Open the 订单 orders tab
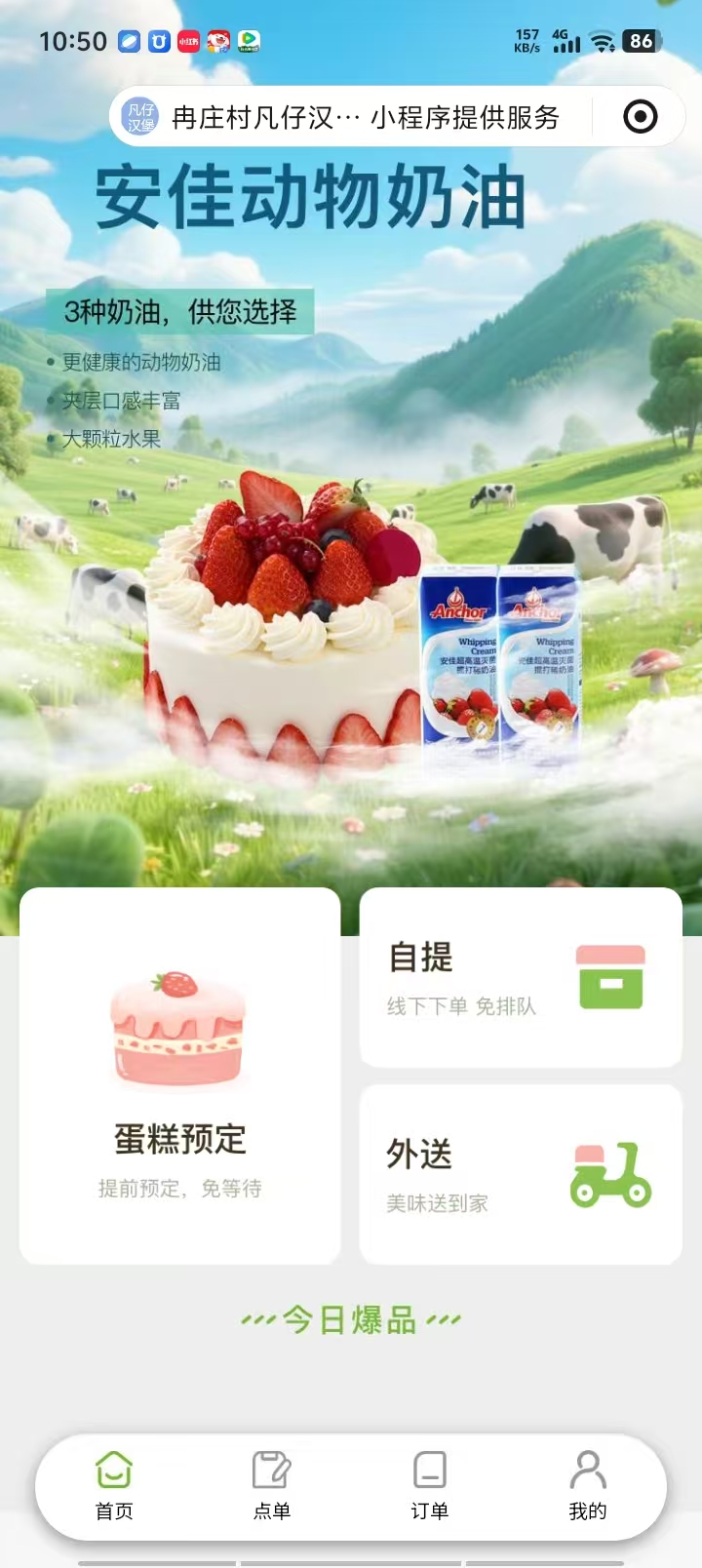 pos(429,1486)
